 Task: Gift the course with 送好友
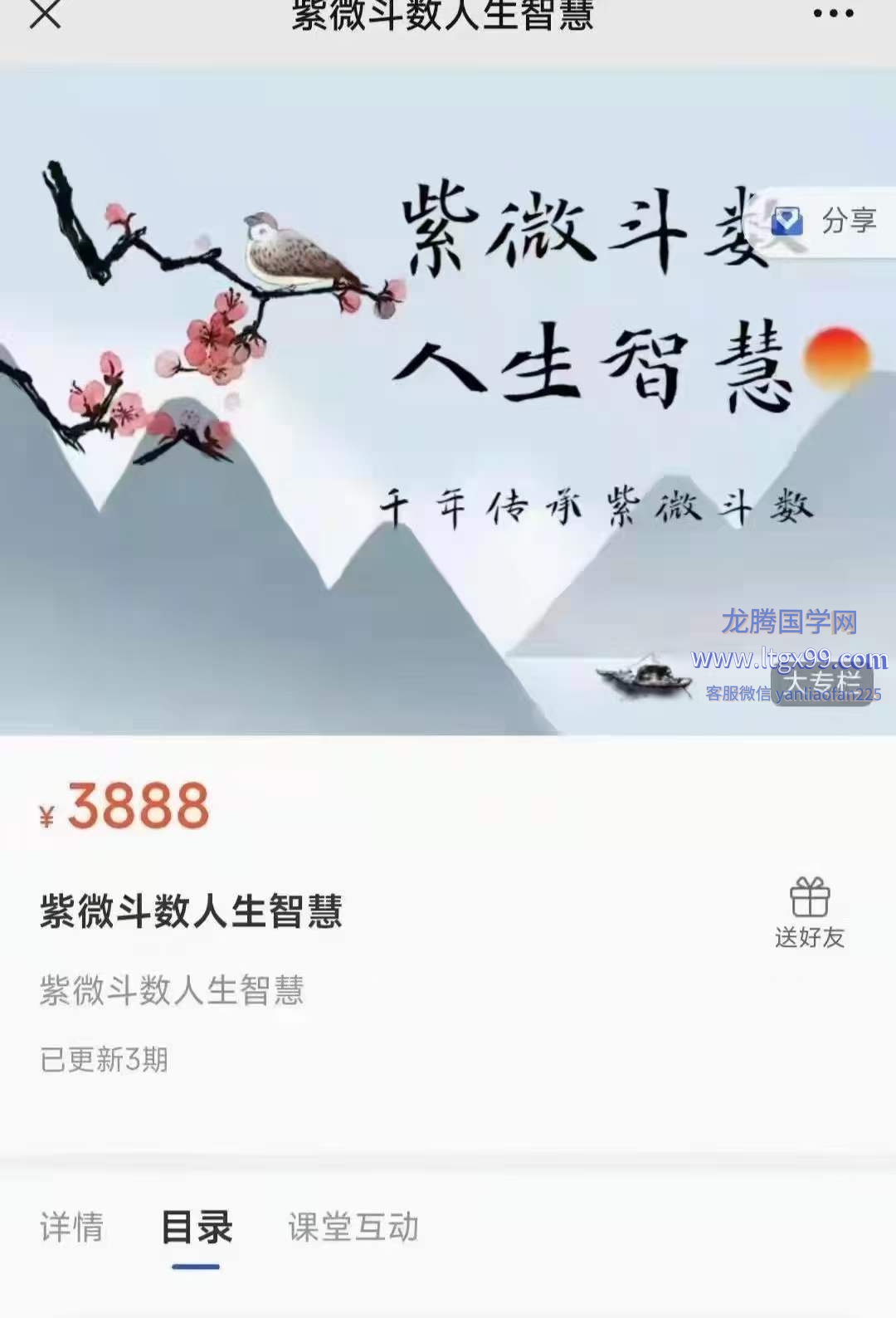(810, 912)
